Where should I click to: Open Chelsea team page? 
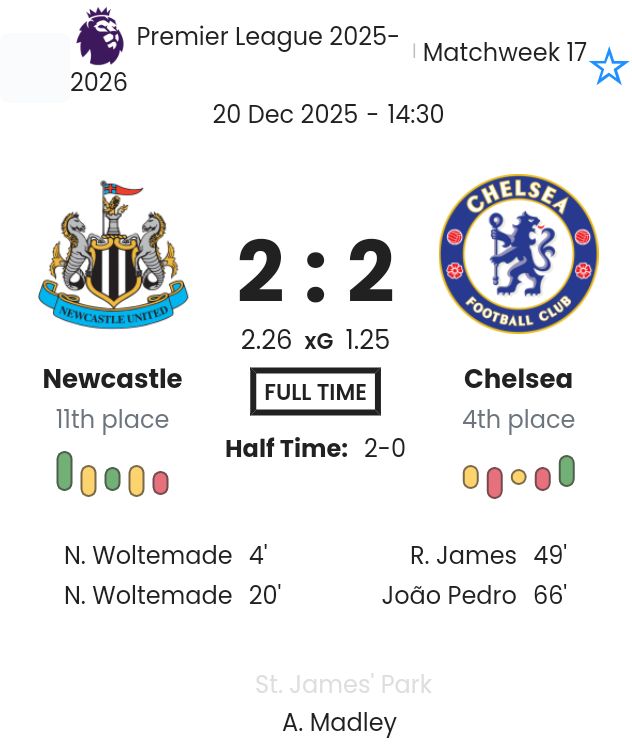point(518,379)
